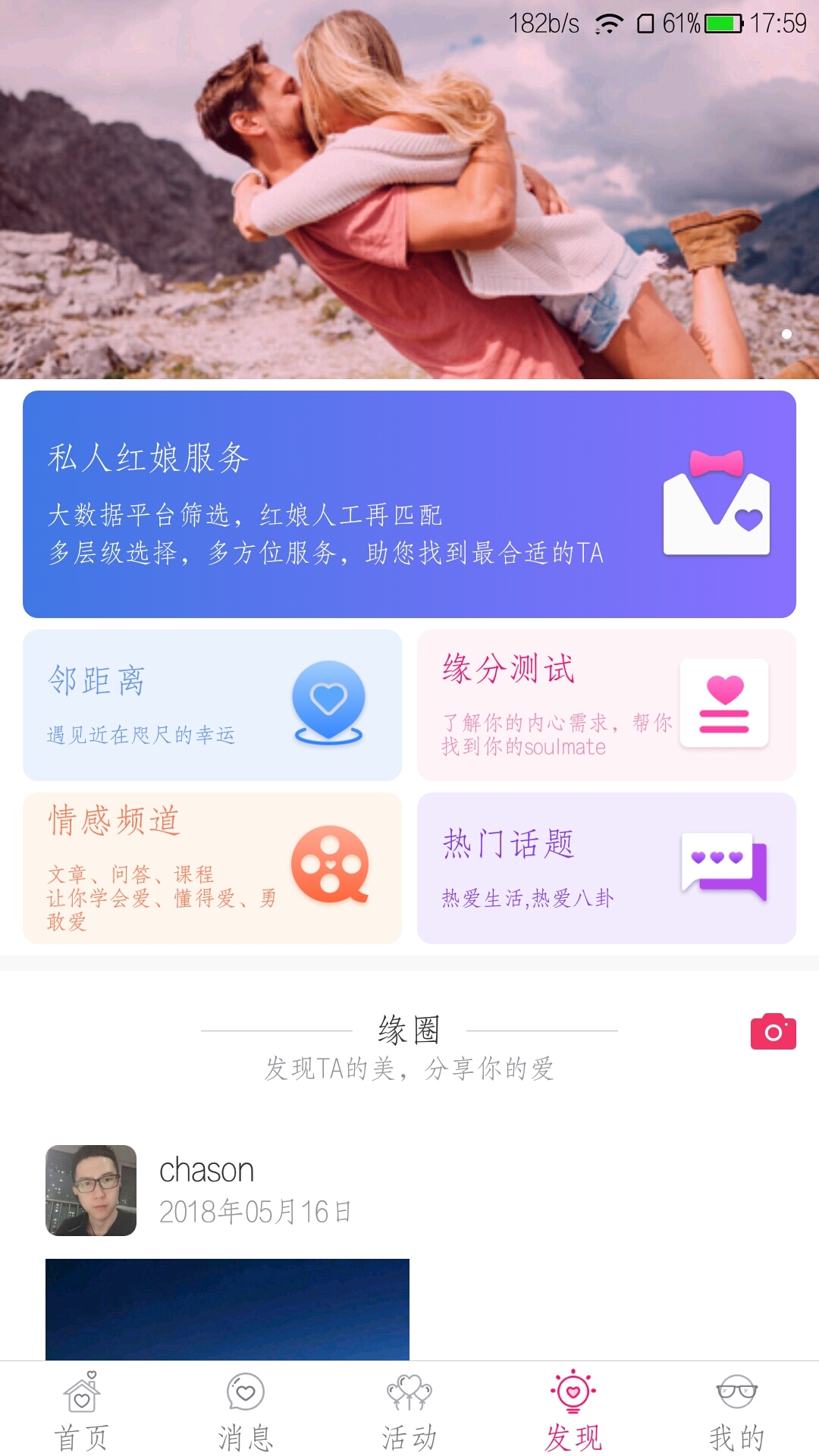Go to the 我的 profile tab
819x1456 pixels.
737,1410
